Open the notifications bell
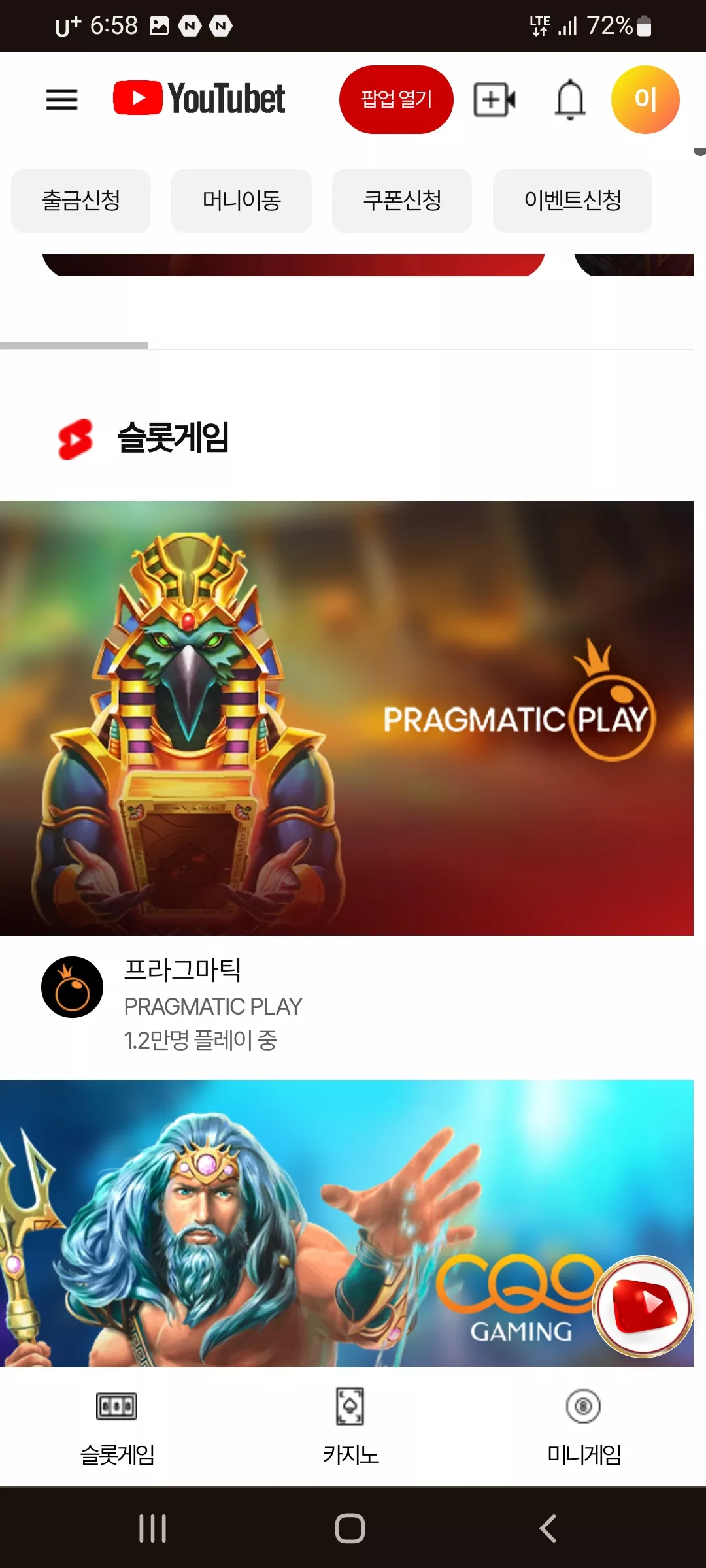Screen dimensions: 706x1568 [x=570, y=100]
